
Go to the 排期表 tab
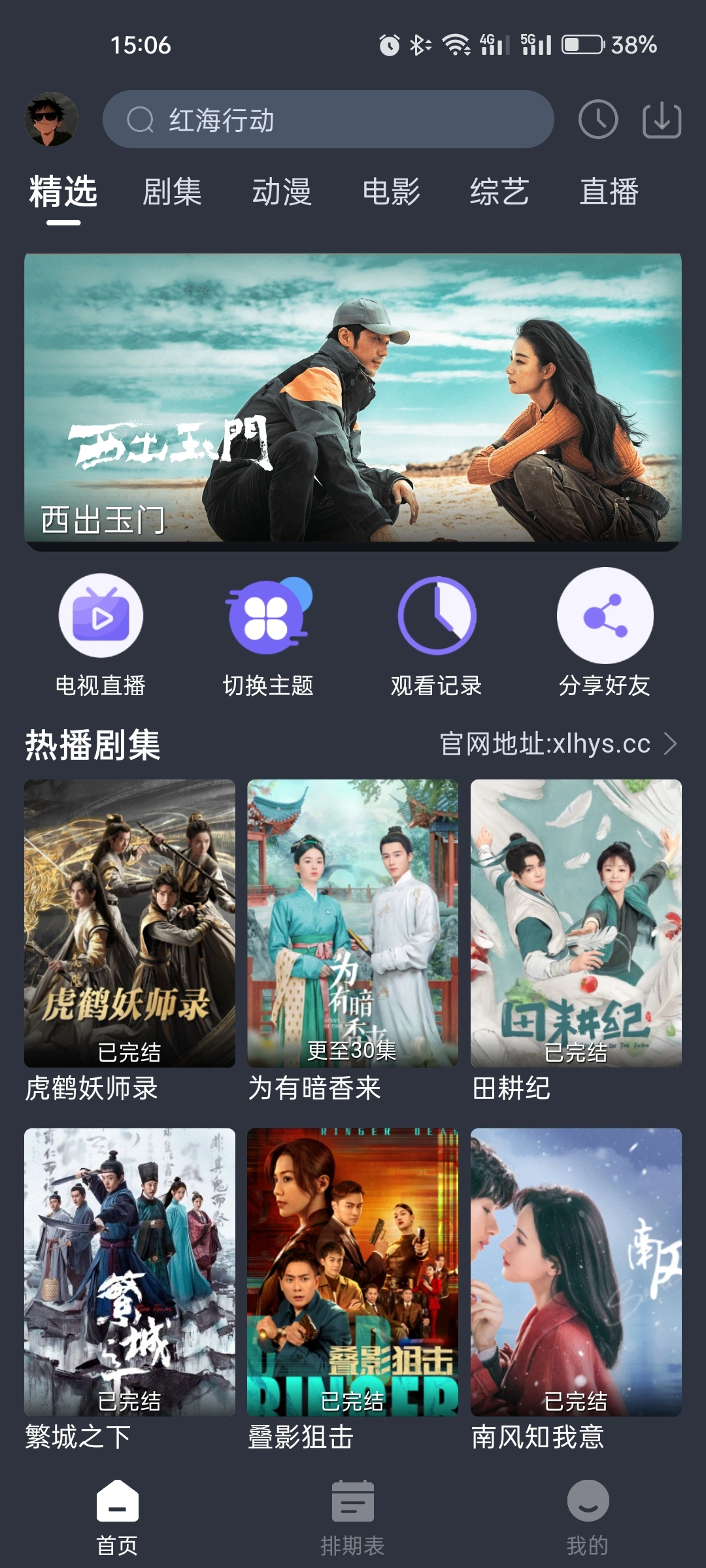click(352, 1517)
